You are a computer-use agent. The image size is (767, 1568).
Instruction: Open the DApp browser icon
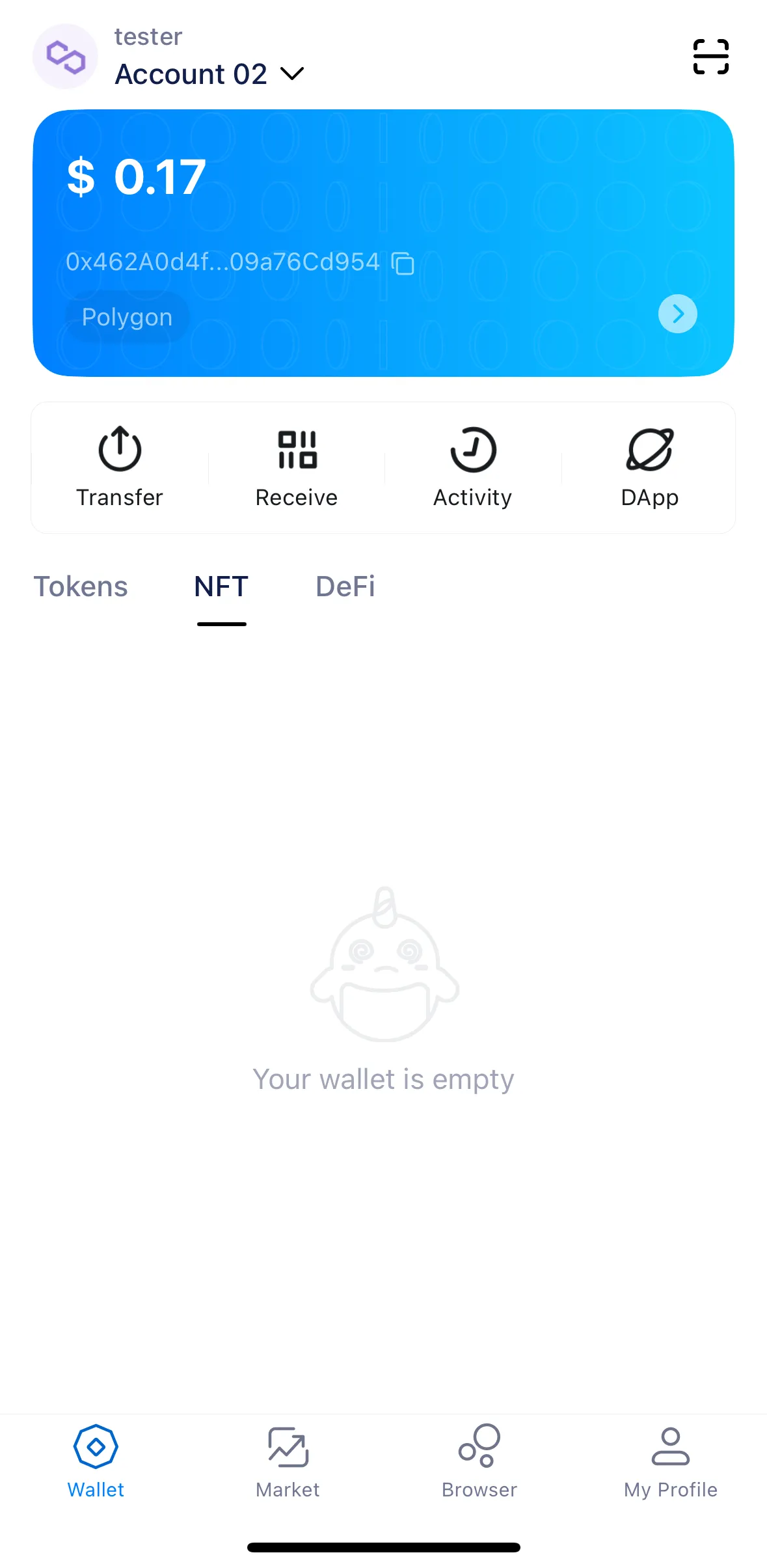point(650,449)
